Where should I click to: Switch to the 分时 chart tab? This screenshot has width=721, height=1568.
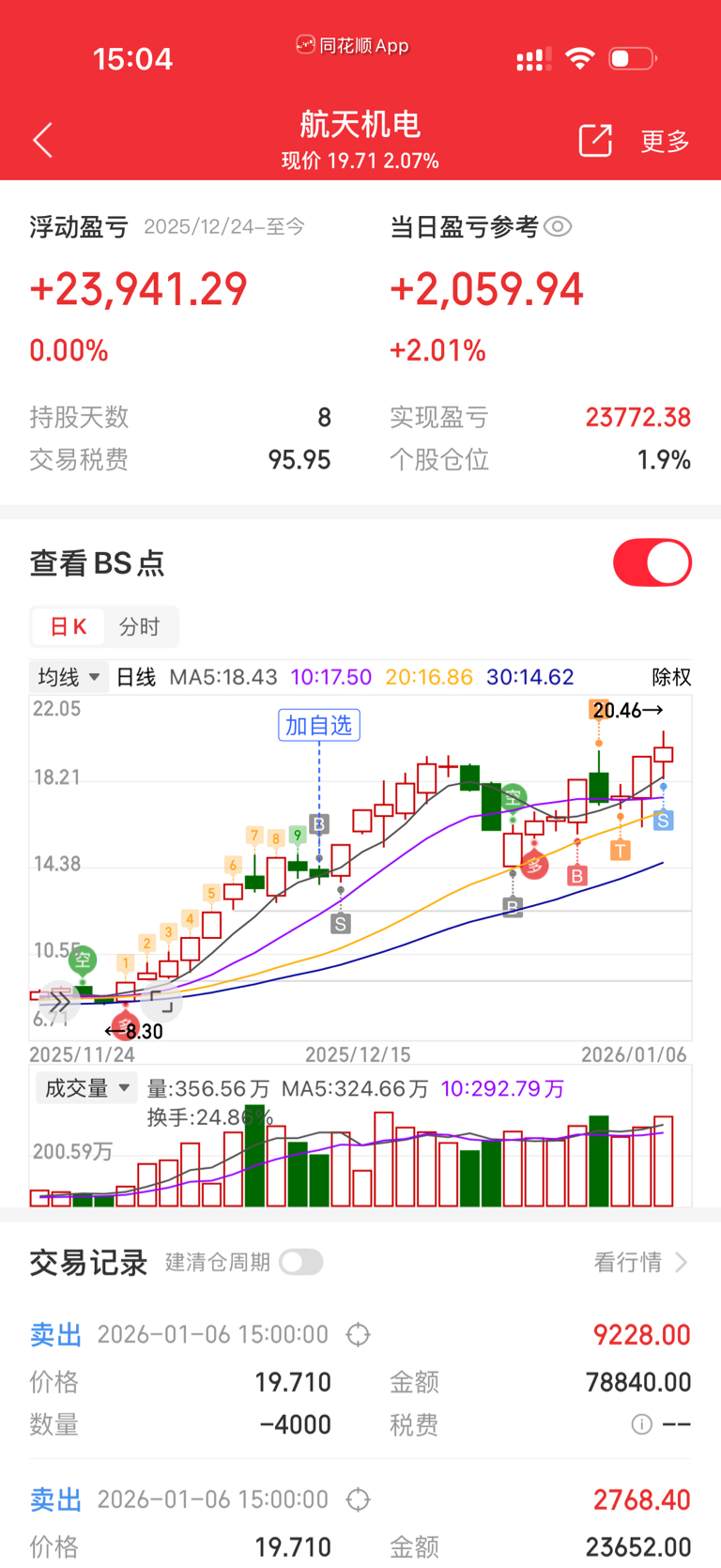[x=140, y=627]
